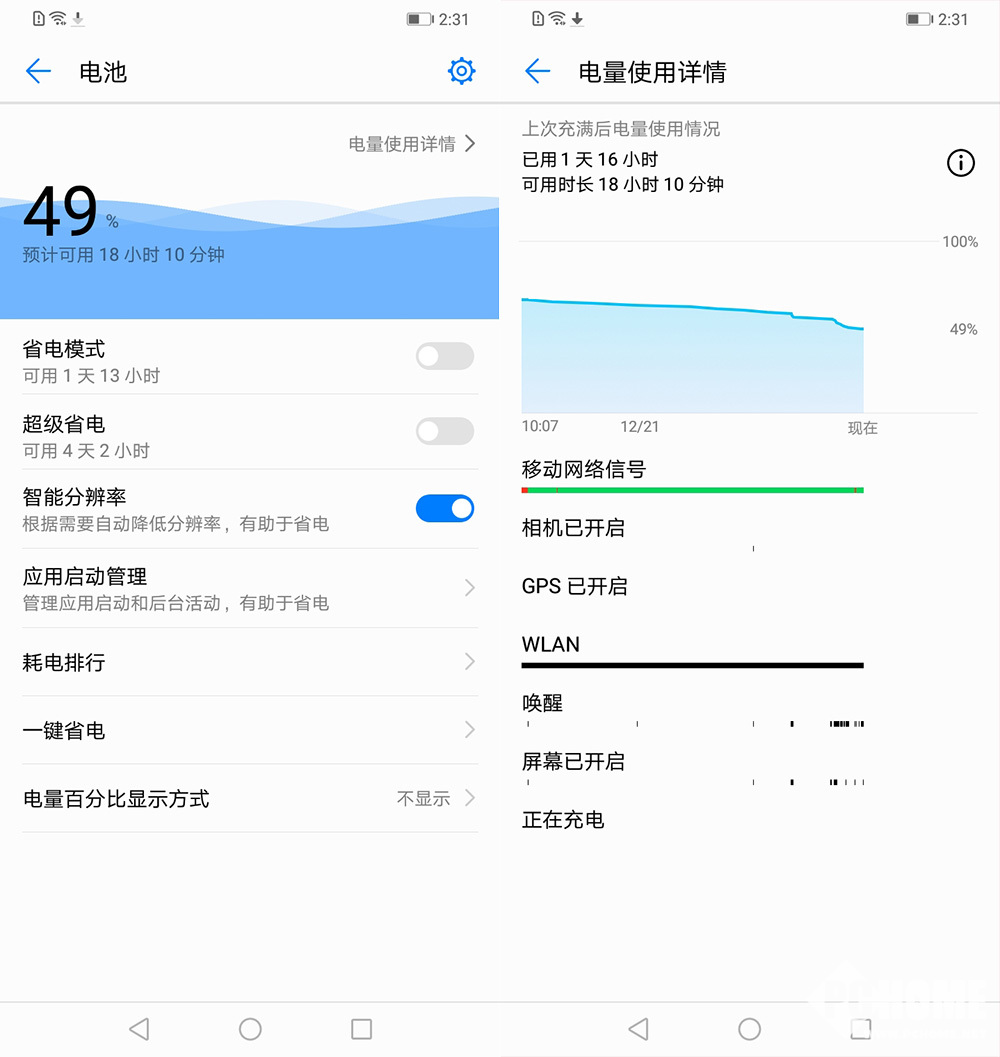Tap back arrow beside 电量使用详情 title
Screen dimensions: 1000x1057
click(538, 71)
